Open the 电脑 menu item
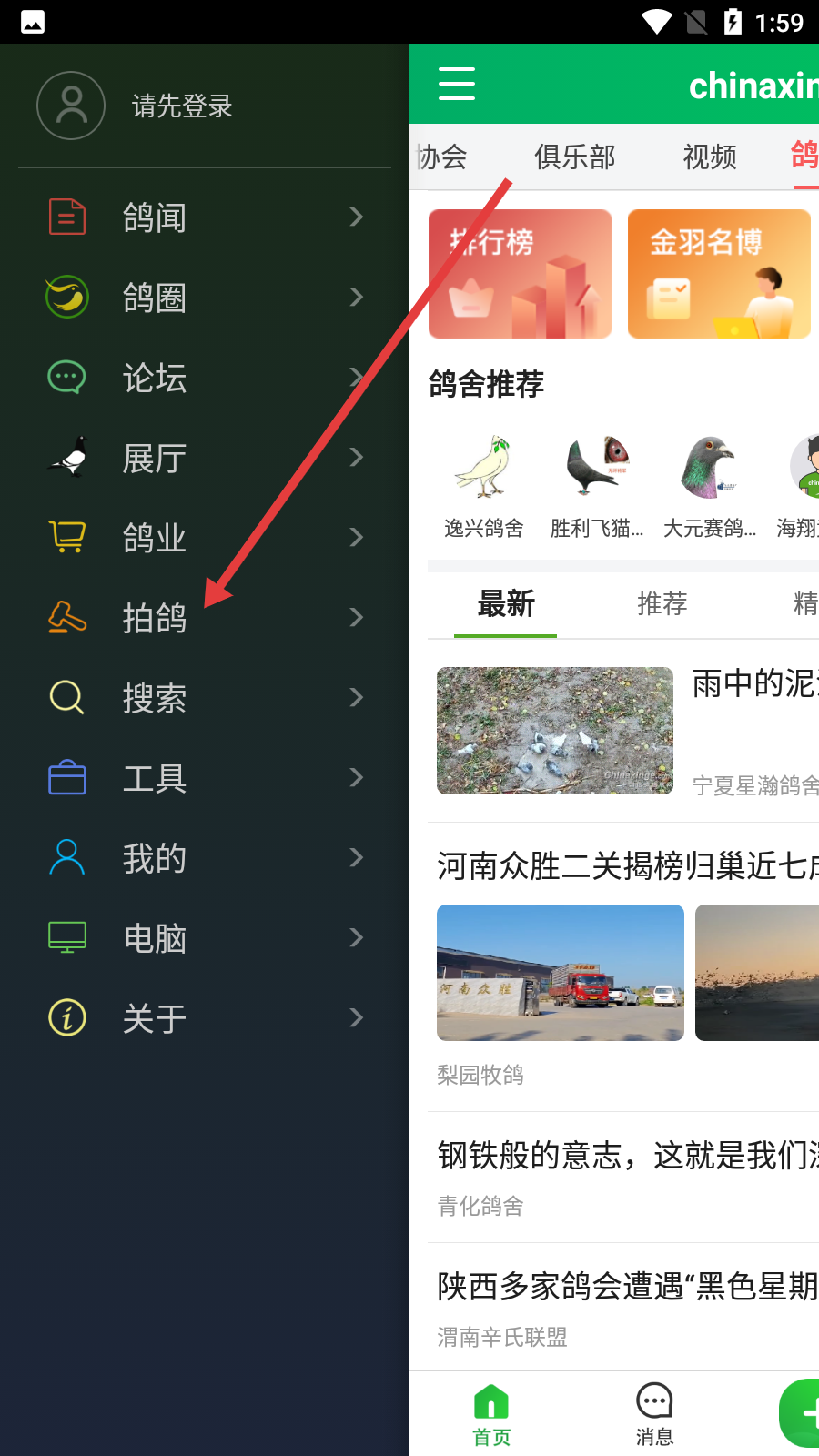This screenshot has height=1456, width=819. coord(205,938)
